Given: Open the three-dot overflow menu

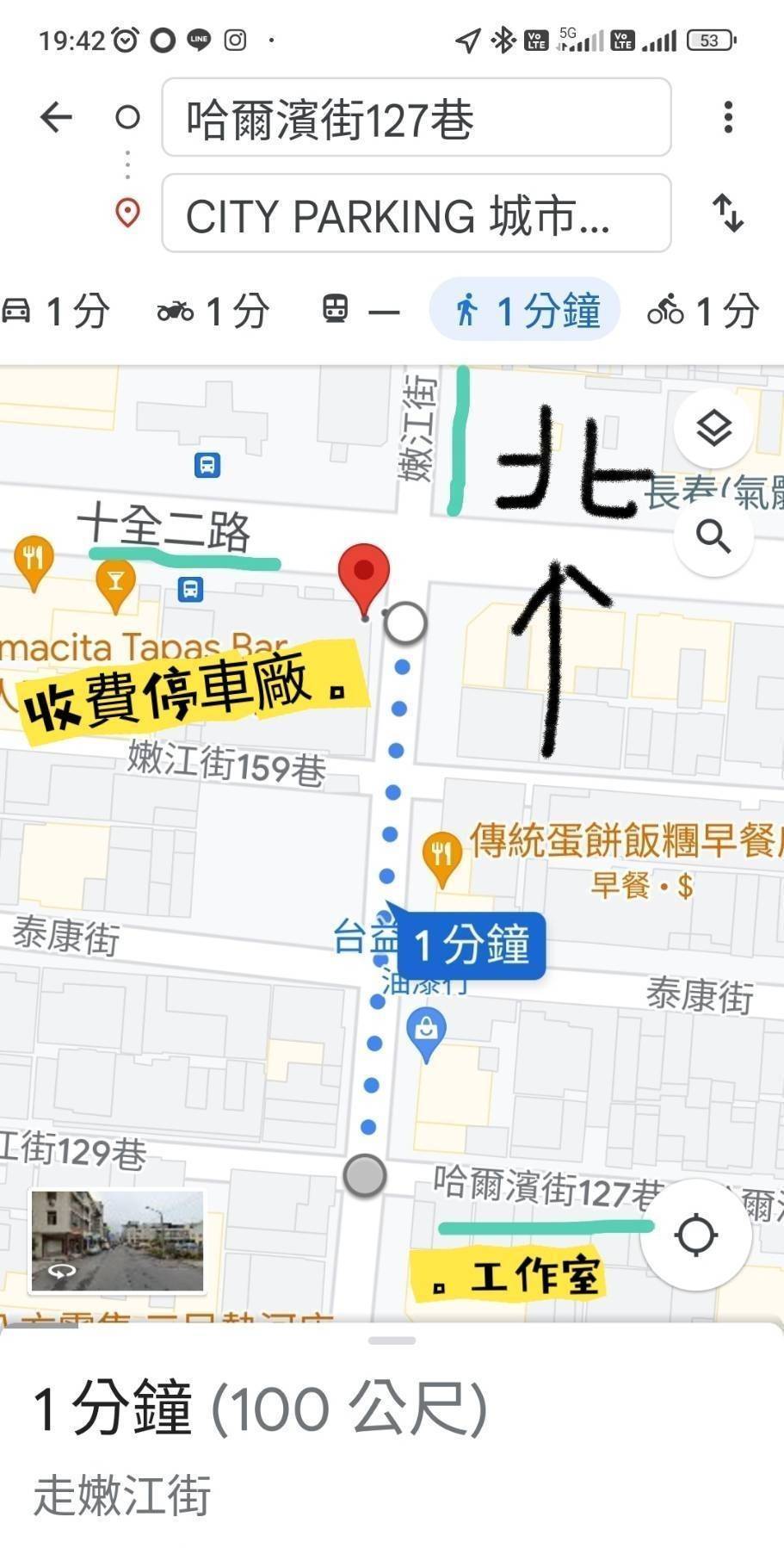Looking at the screenshot, I should [x=727, y=118].
